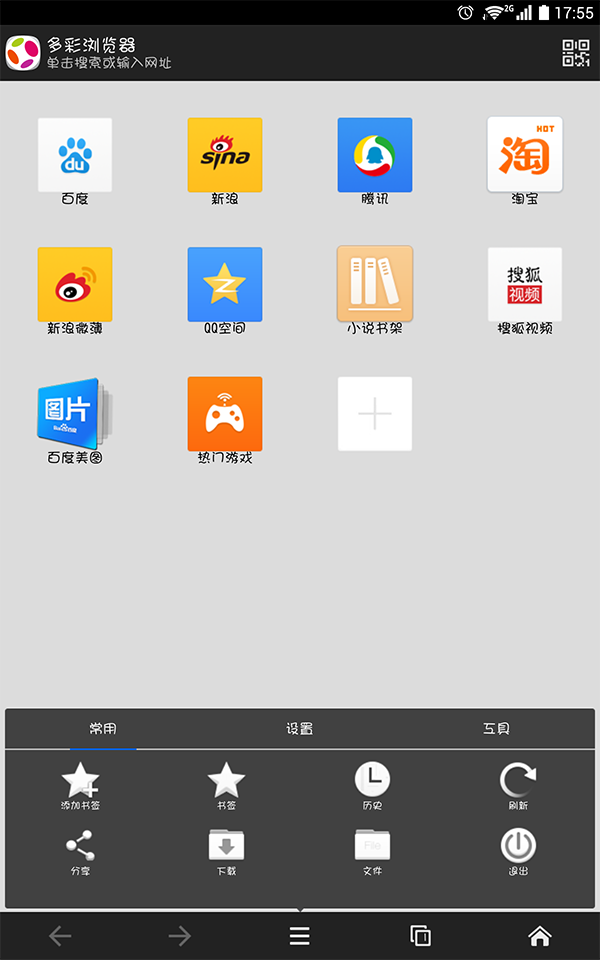Add a new shortcut with the plus tile
This screenshot has height=960, width=600.
click(375, 414)
